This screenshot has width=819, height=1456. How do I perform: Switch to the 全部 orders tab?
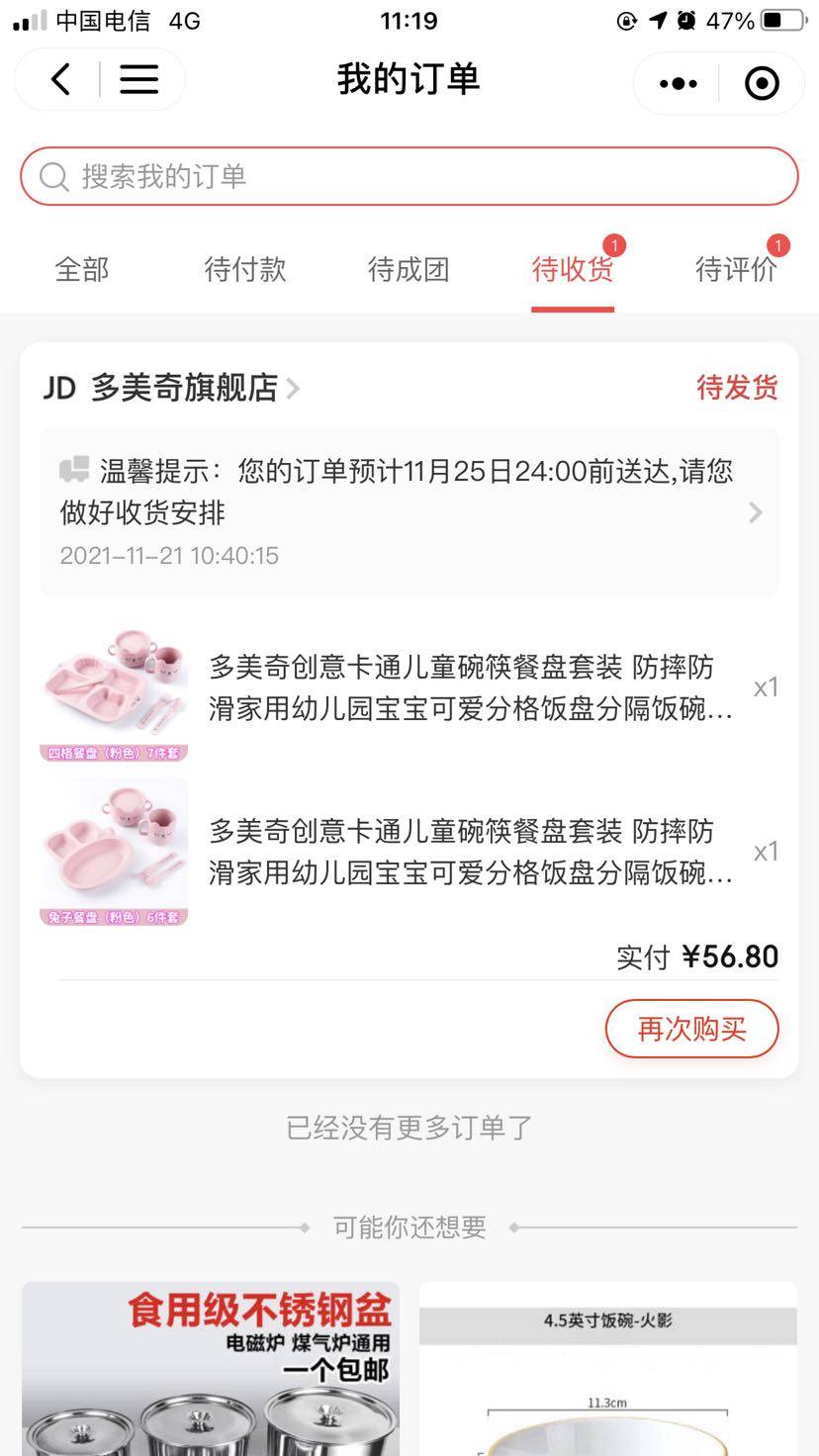[x=82, y=269]
